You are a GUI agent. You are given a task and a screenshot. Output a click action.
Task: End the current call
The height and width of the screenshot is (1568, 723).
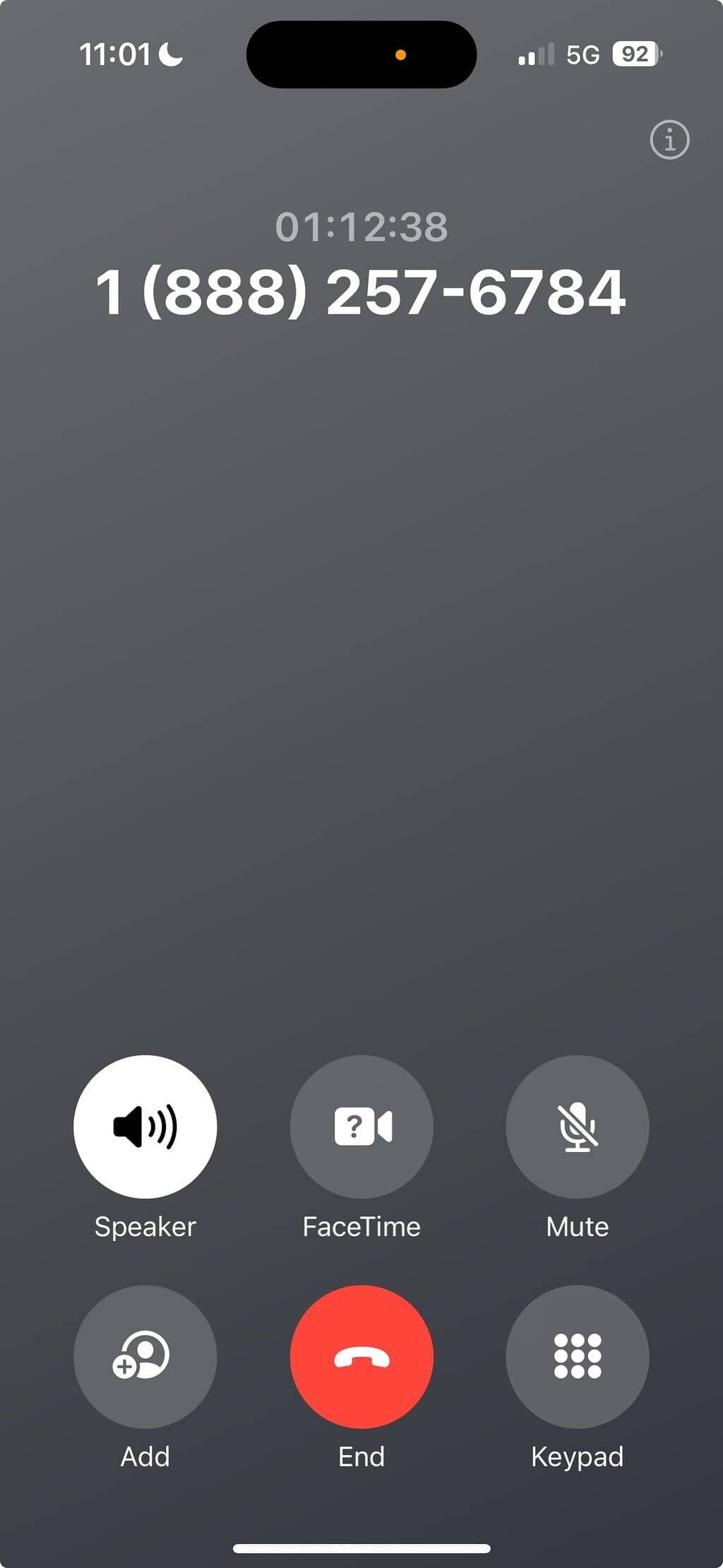coord(361,1357)
